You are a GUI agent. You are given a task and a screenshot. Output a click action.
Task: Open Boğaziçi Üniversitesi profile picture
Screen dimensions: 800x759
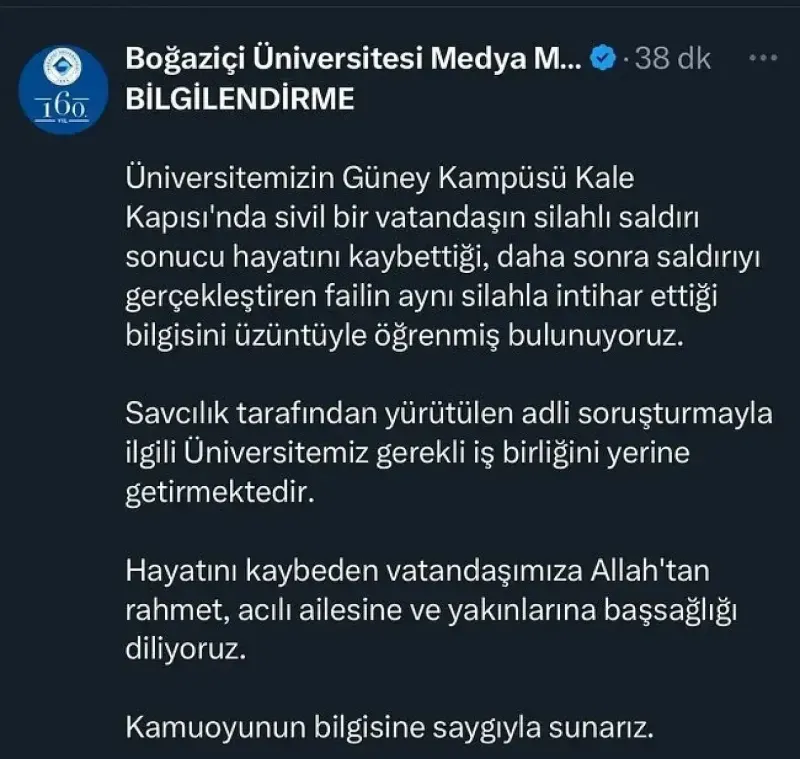coord(63,88)
